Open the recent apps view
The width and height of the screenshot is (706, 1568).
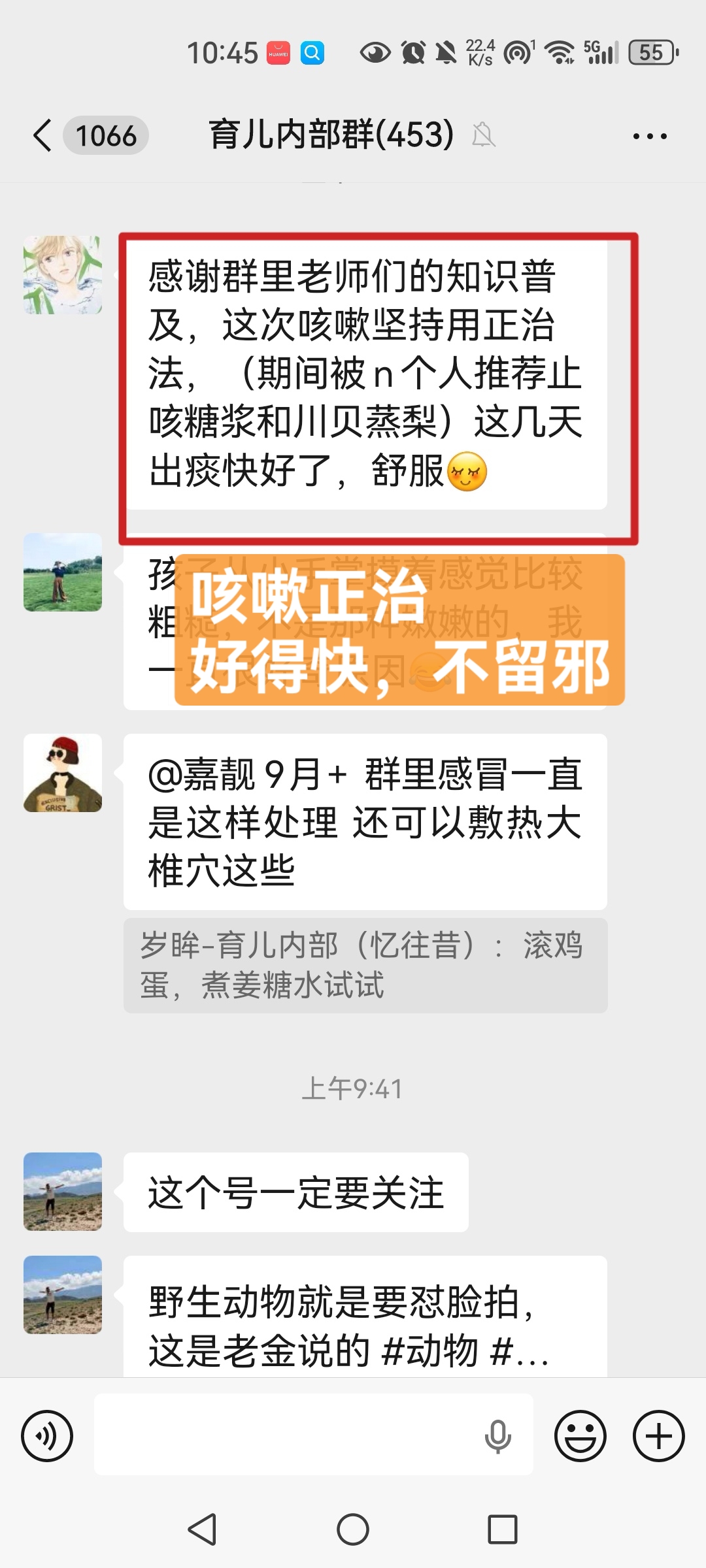click(502, 1529)
